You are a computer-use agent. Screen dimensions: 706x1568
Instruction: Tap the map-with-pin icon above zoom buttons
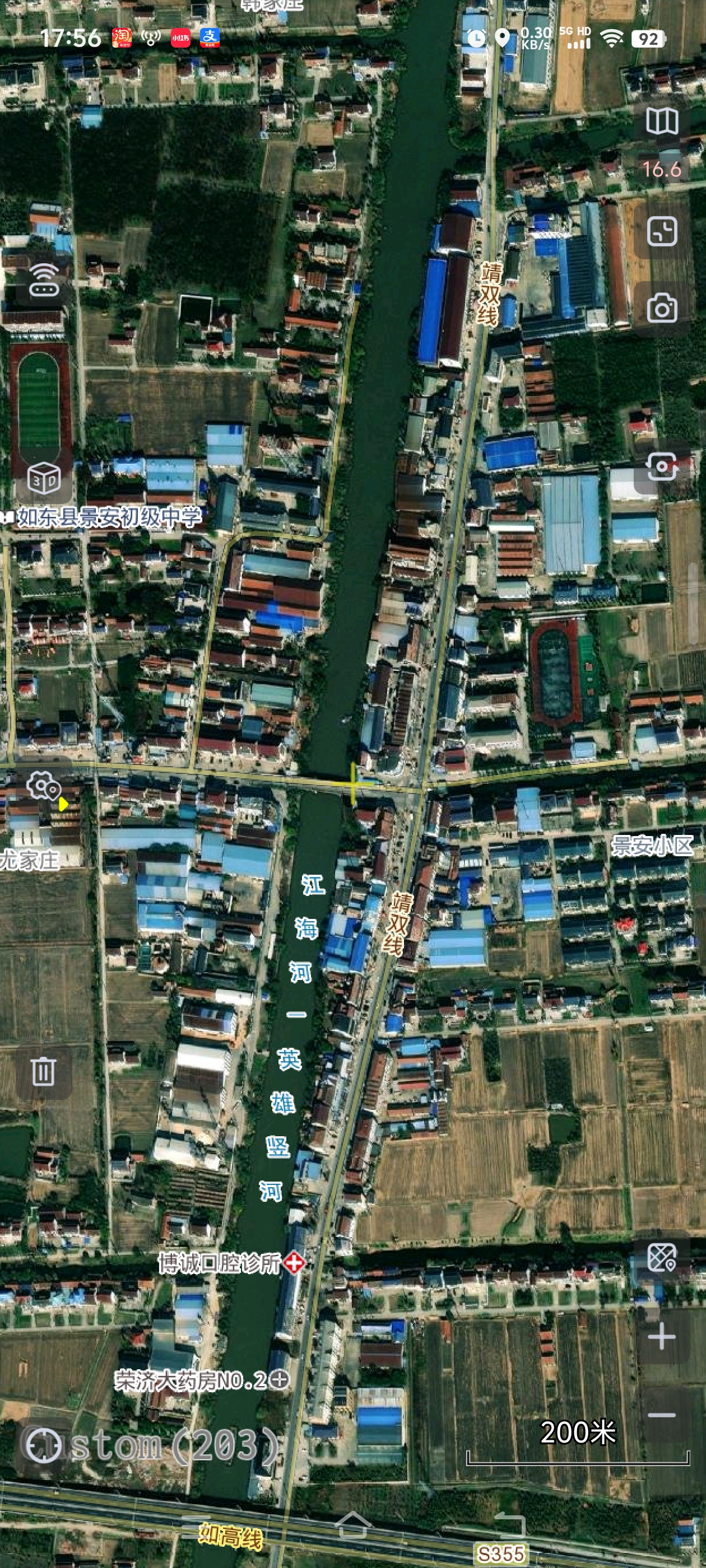coord(662,1256)
